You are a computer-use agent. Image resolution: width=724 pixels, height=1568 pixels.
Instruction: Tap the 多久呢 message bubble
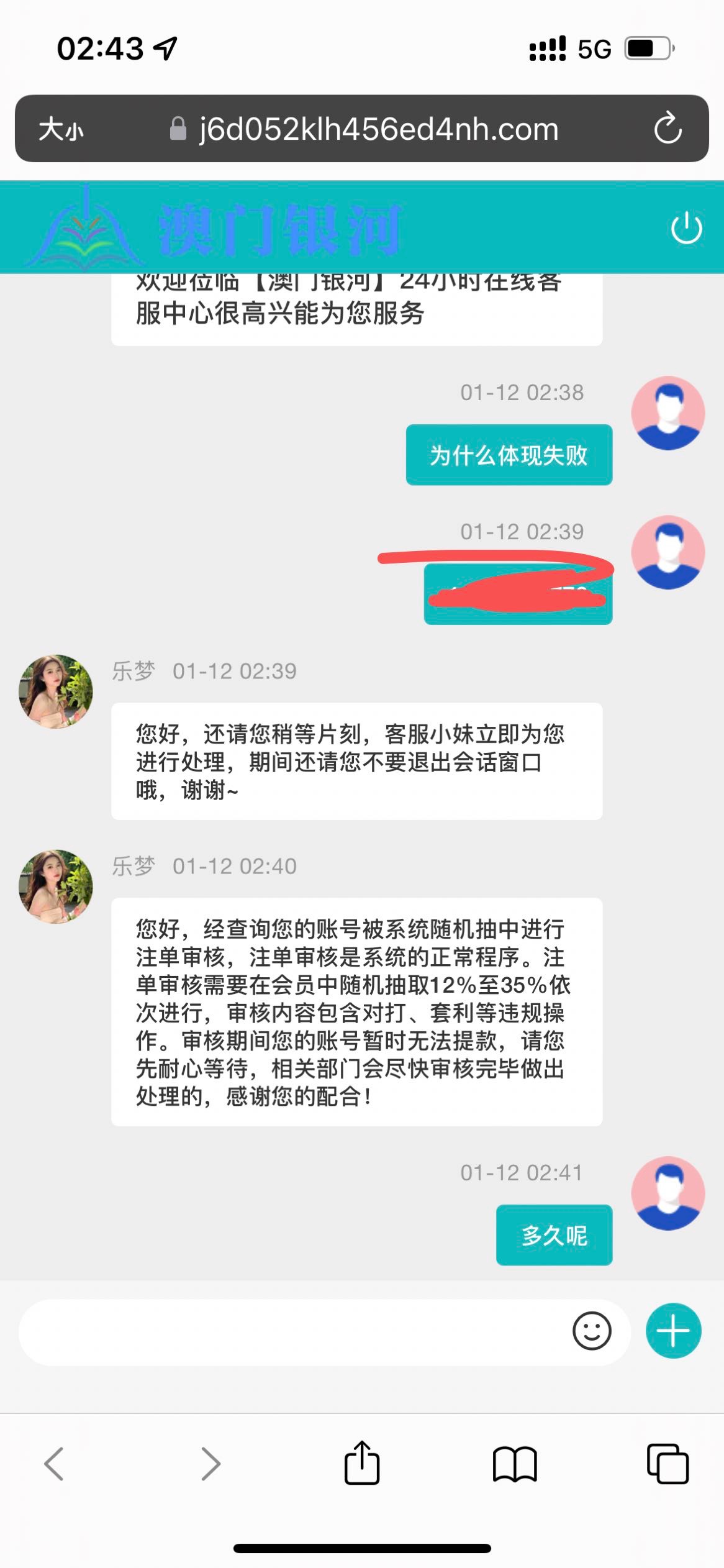coord(554,1235)
